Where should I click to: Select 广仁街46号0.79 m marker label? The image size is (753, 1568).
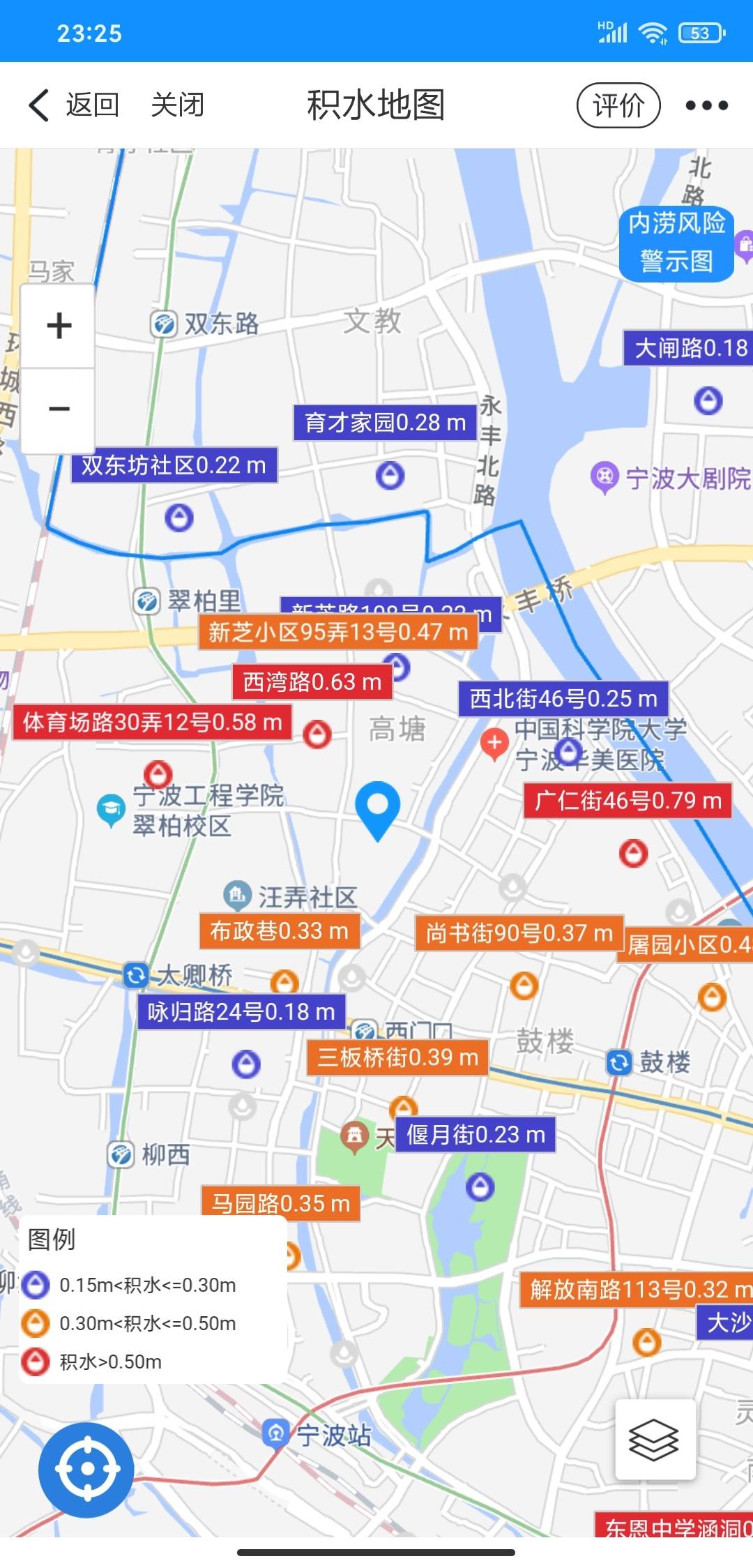pos(628,800)
